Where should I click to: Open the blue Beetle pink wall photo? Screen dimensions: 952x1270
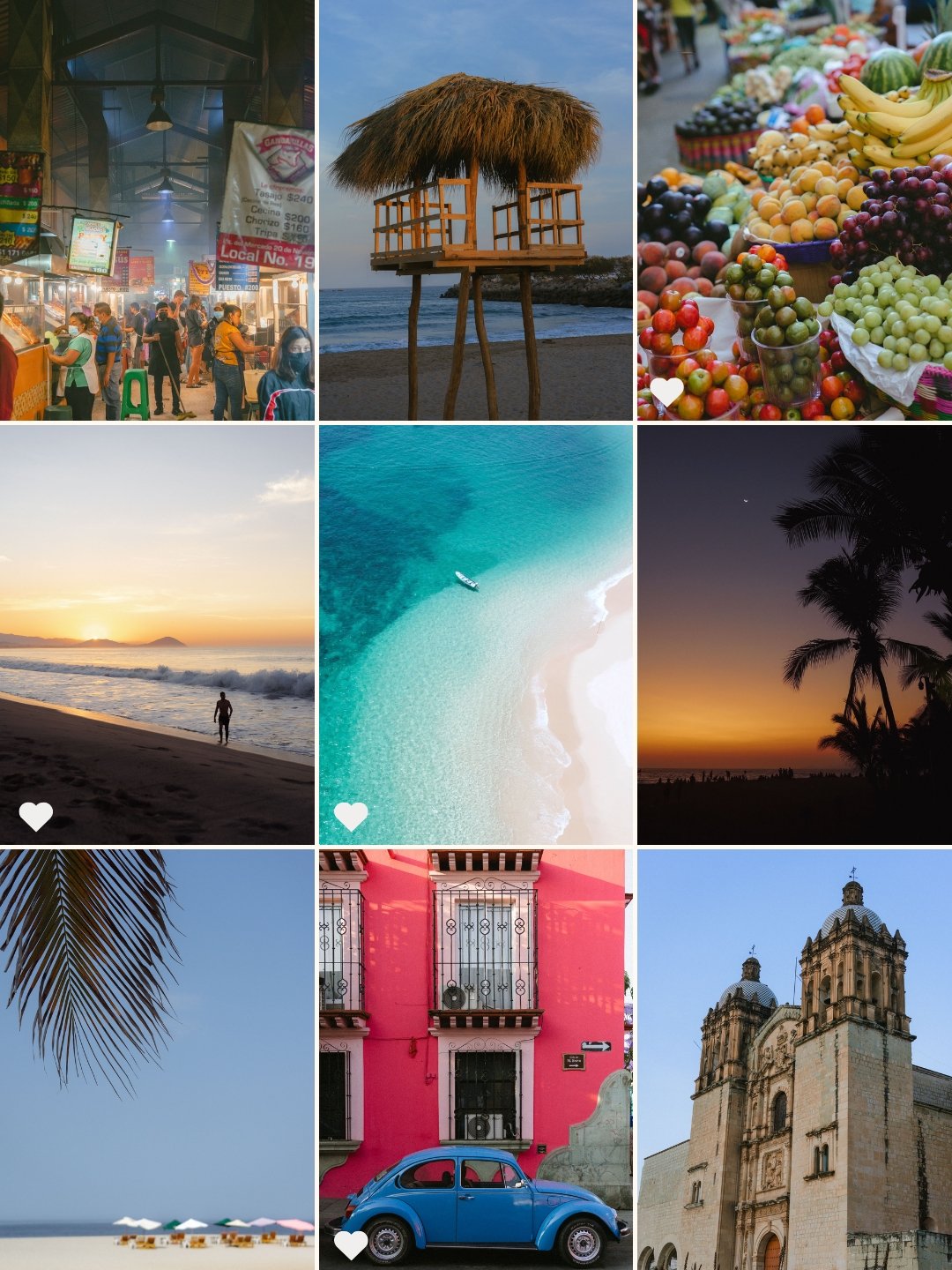[x=476, y=1058]
